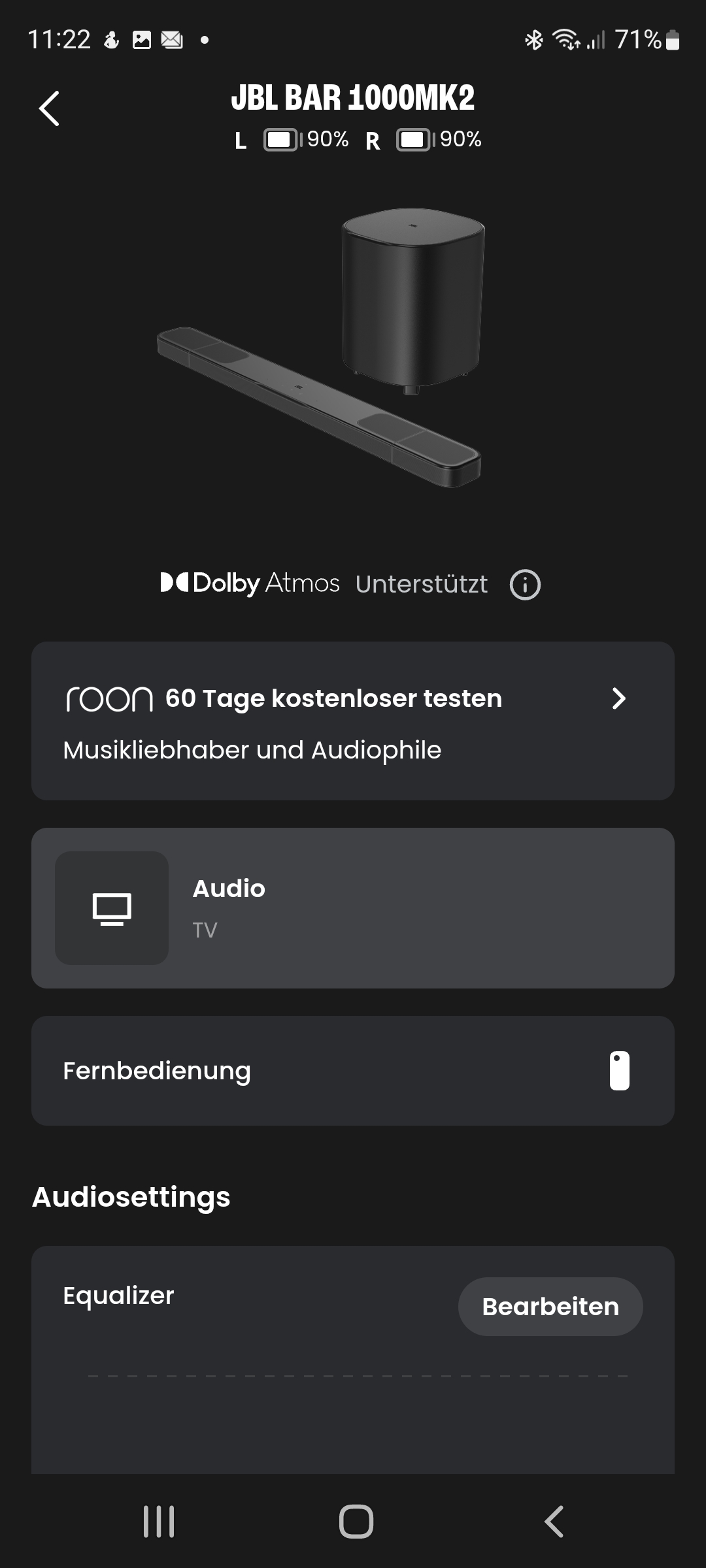Screen dimensions: 706x1568
Task: Go to the Android home screen
Action: pyautogui.click(x=356, y=1522)
